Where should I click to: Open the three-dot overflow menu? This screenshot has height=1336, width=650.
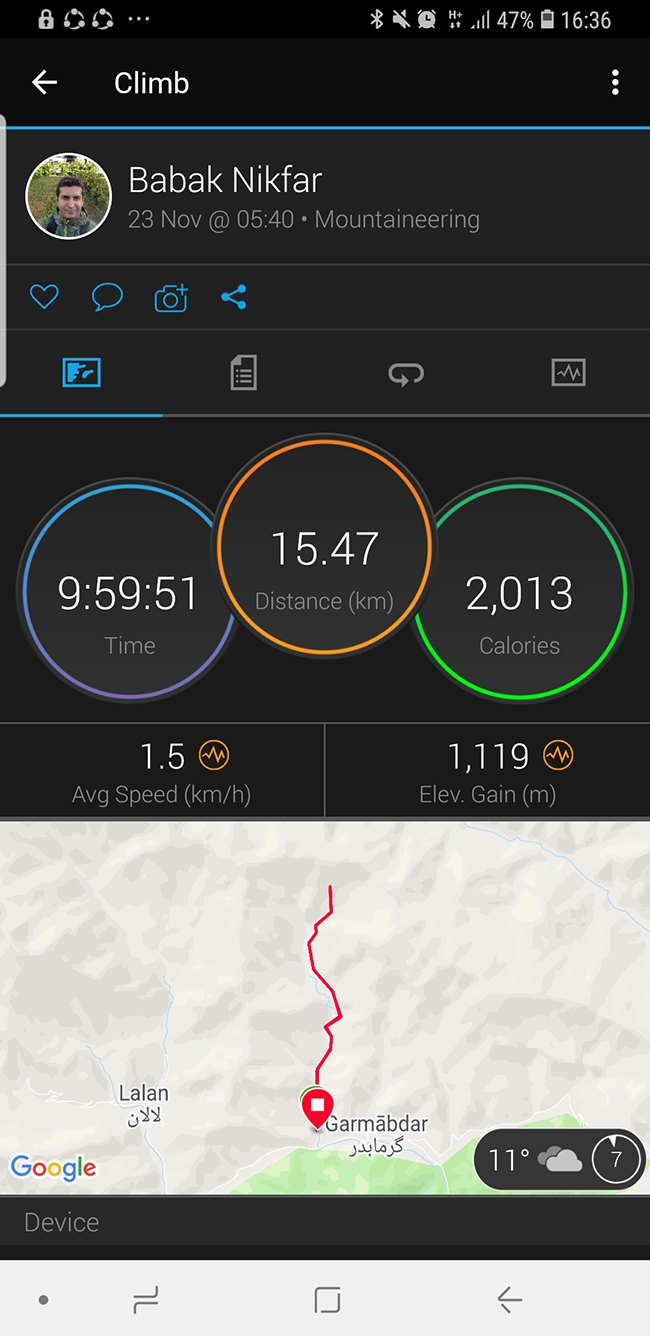615,83
